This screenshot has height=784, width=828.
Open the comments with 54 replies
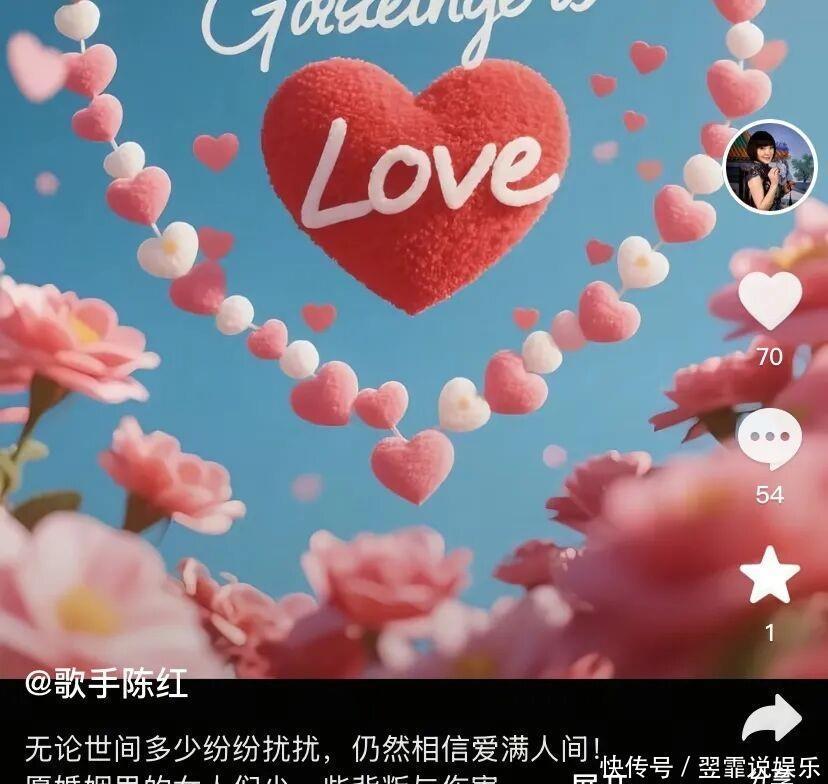click(769, 440)
